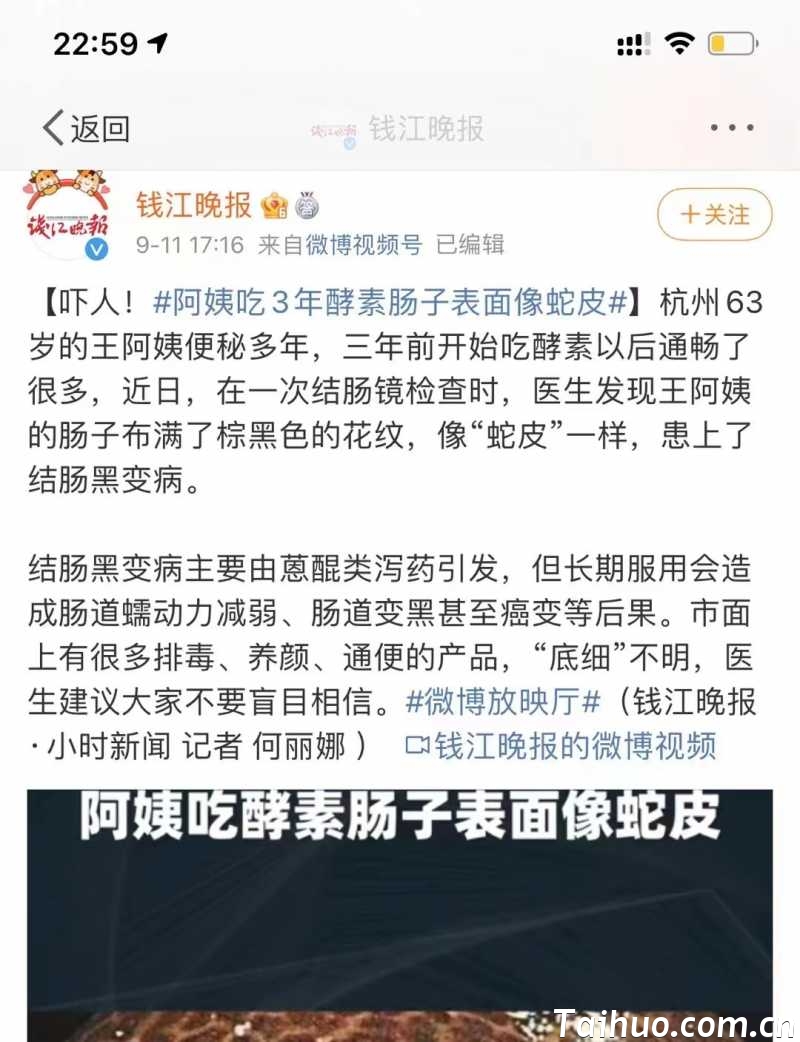Open hashtag #阿姨吃3年酵素肠子表面像蛇皮#
Image resolution: width=800 pixels, height=1042 pixels.
[394, 301]
